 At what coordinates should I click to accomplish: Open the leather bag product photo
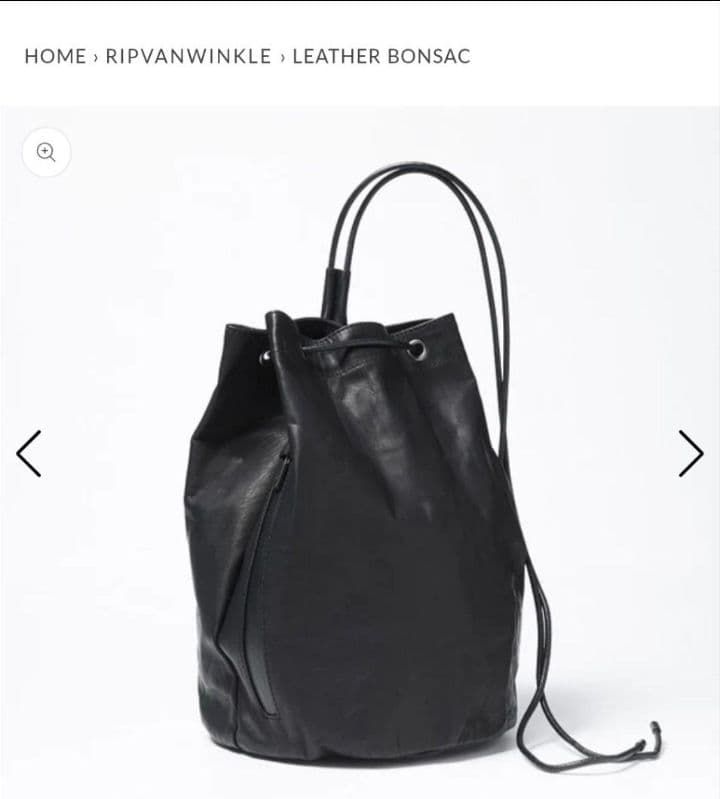pyautogui.click(x=380, y=500)
